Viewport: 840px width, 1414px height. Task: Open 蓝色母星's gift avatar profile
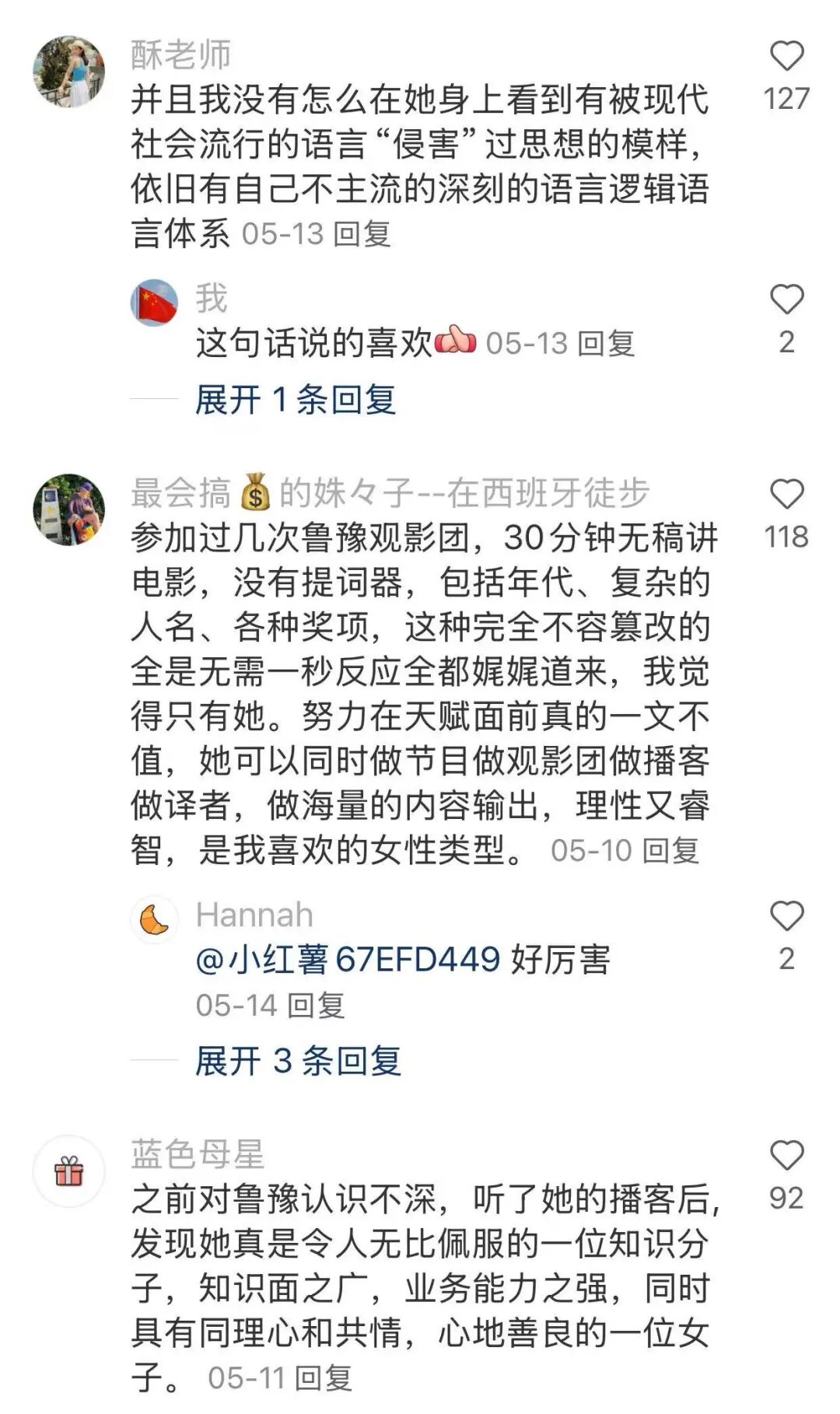68,1171
